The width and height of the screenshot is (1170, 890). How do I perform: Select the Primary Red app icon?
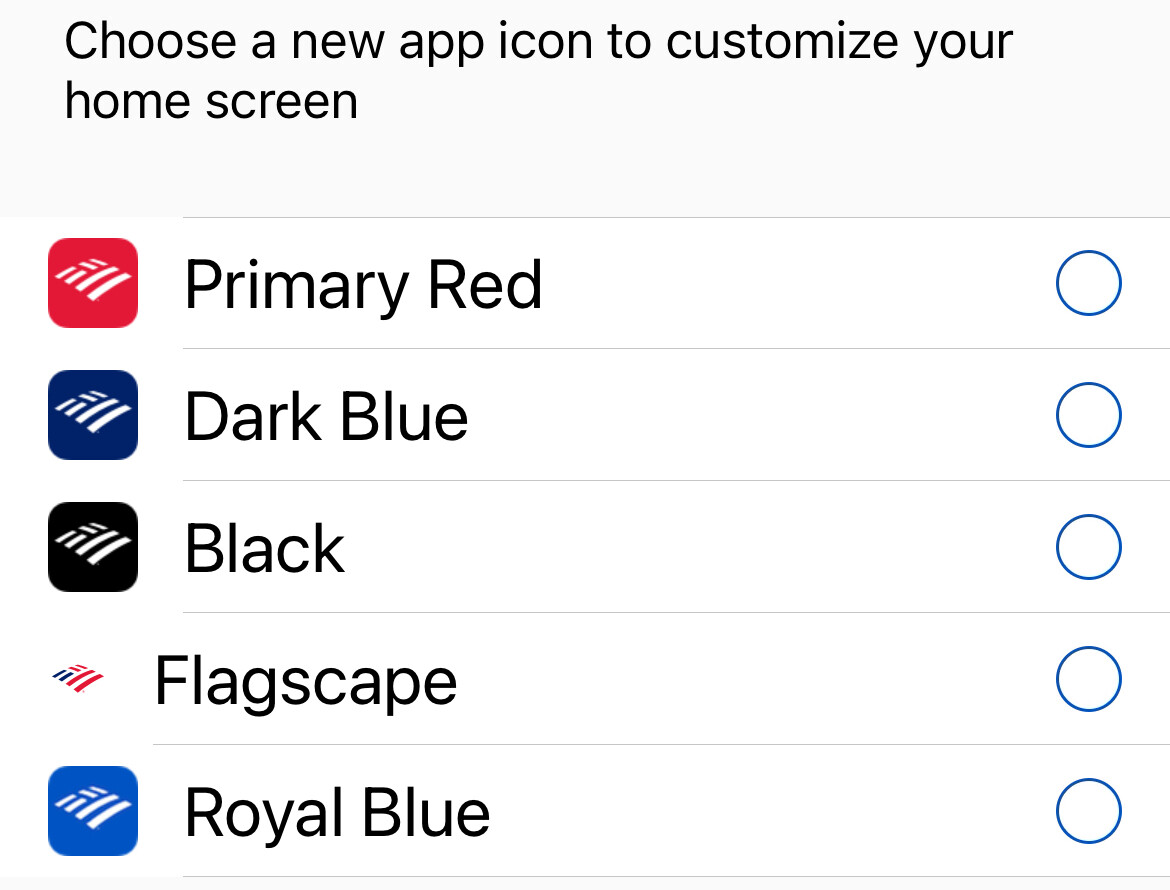tap(1088, 284)
